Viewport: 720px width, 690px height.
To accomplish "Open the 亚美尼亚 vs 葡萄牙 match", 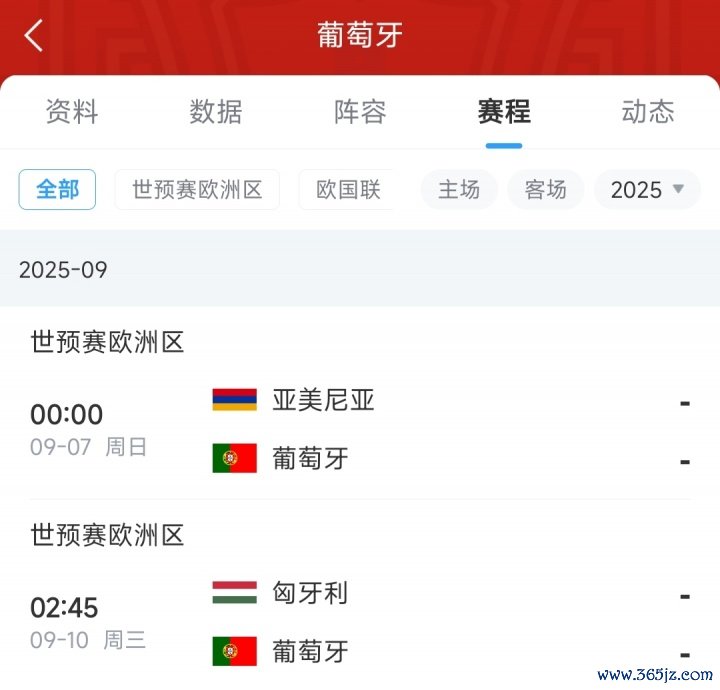I will click(360, 430).
